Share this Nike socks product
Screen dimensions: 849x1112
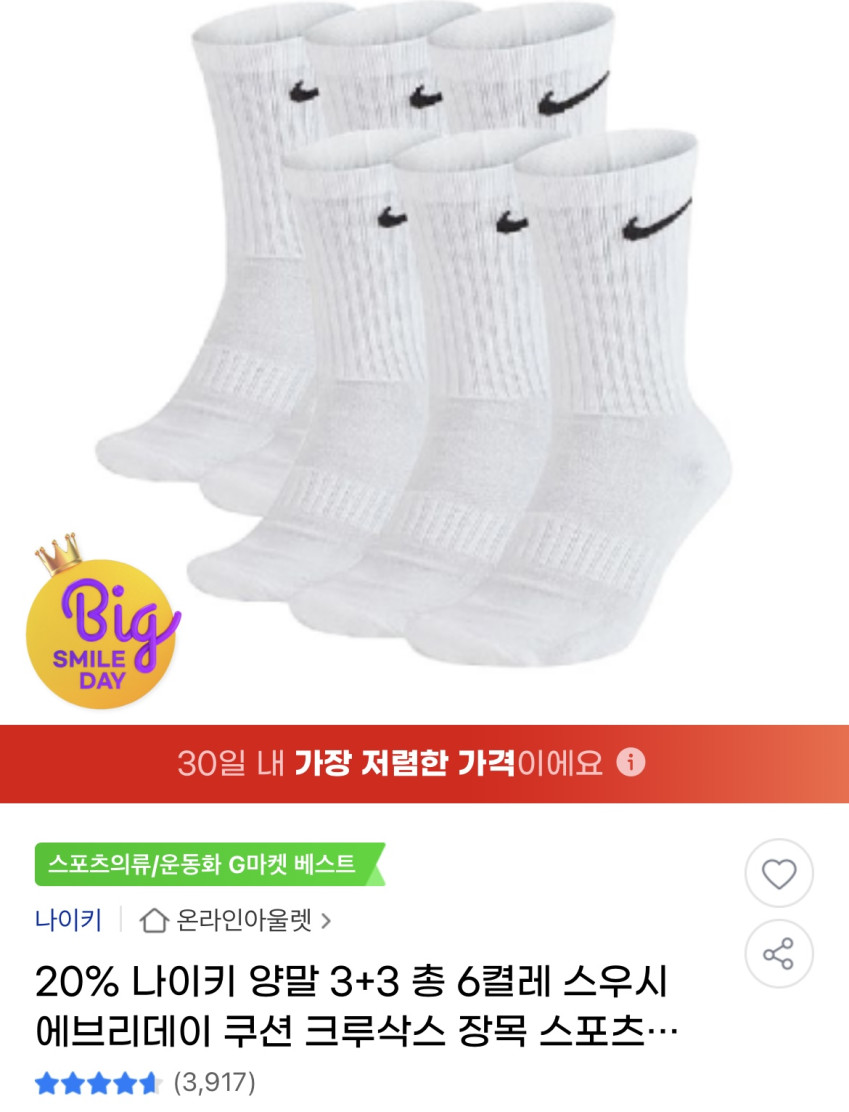(x=779, y=953)
